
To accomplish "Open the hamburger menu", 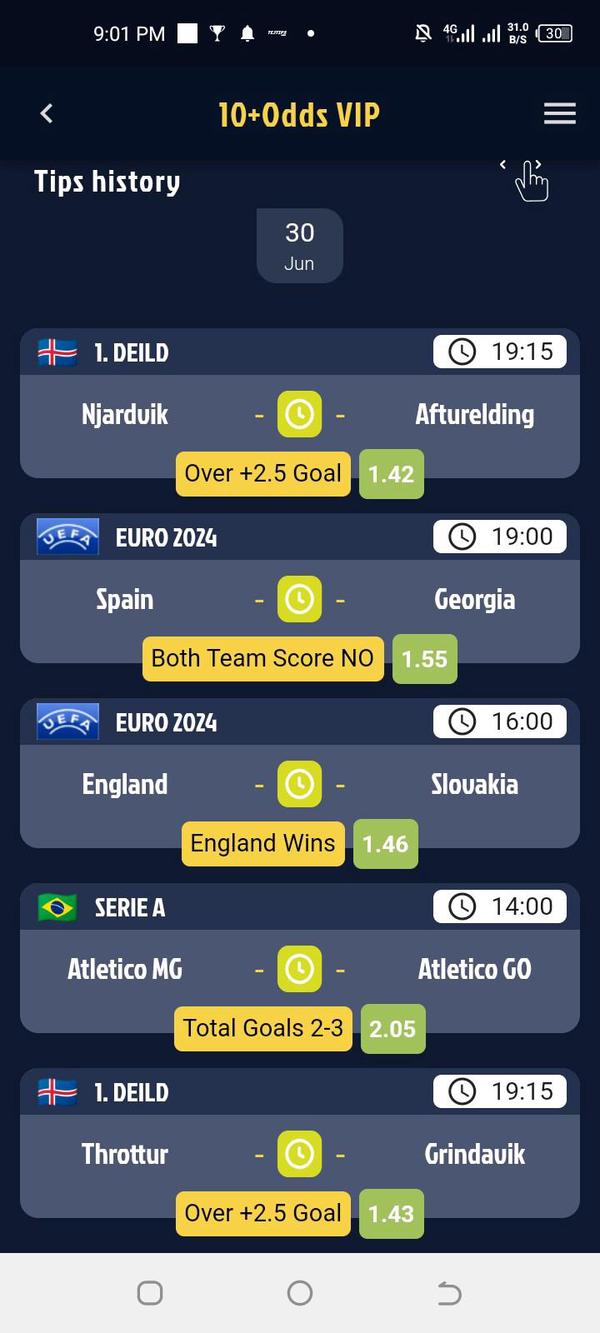I will tap(559, 114).
